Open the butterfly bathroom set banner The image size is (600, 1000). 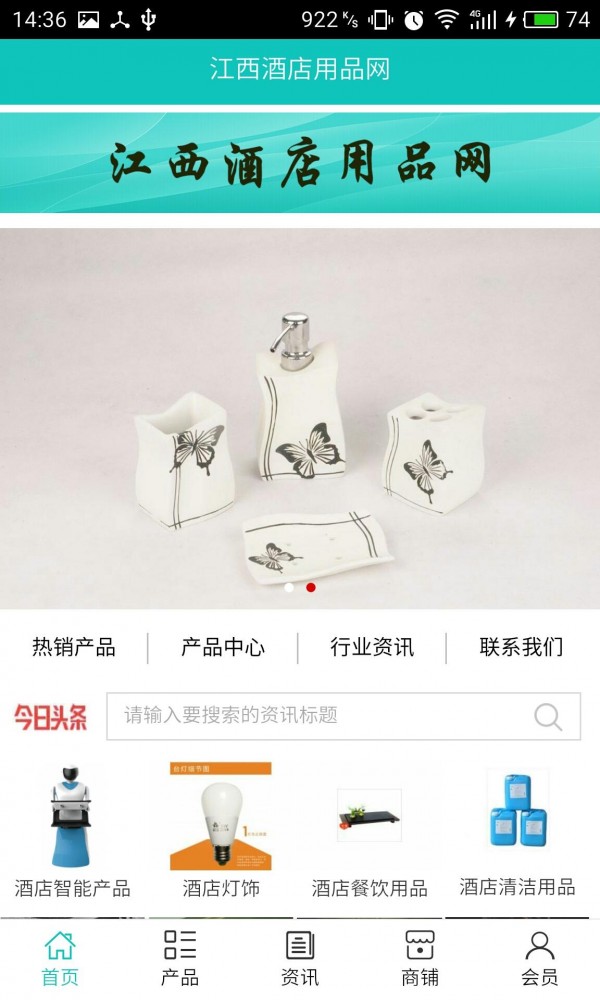300,418
